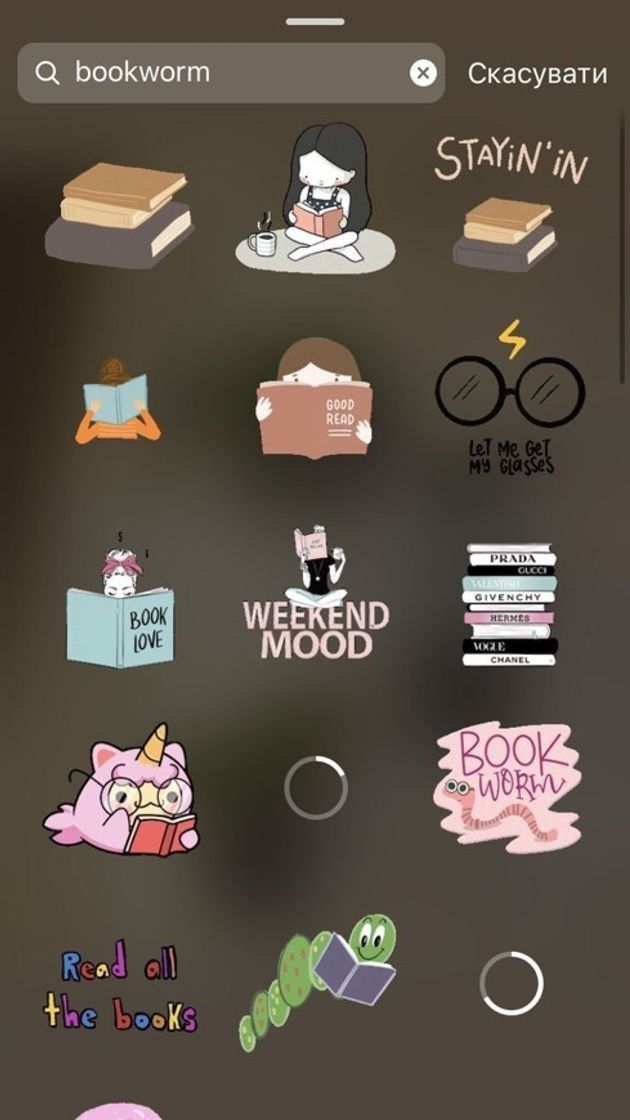Clear the search text

click(x=424, y=73)
